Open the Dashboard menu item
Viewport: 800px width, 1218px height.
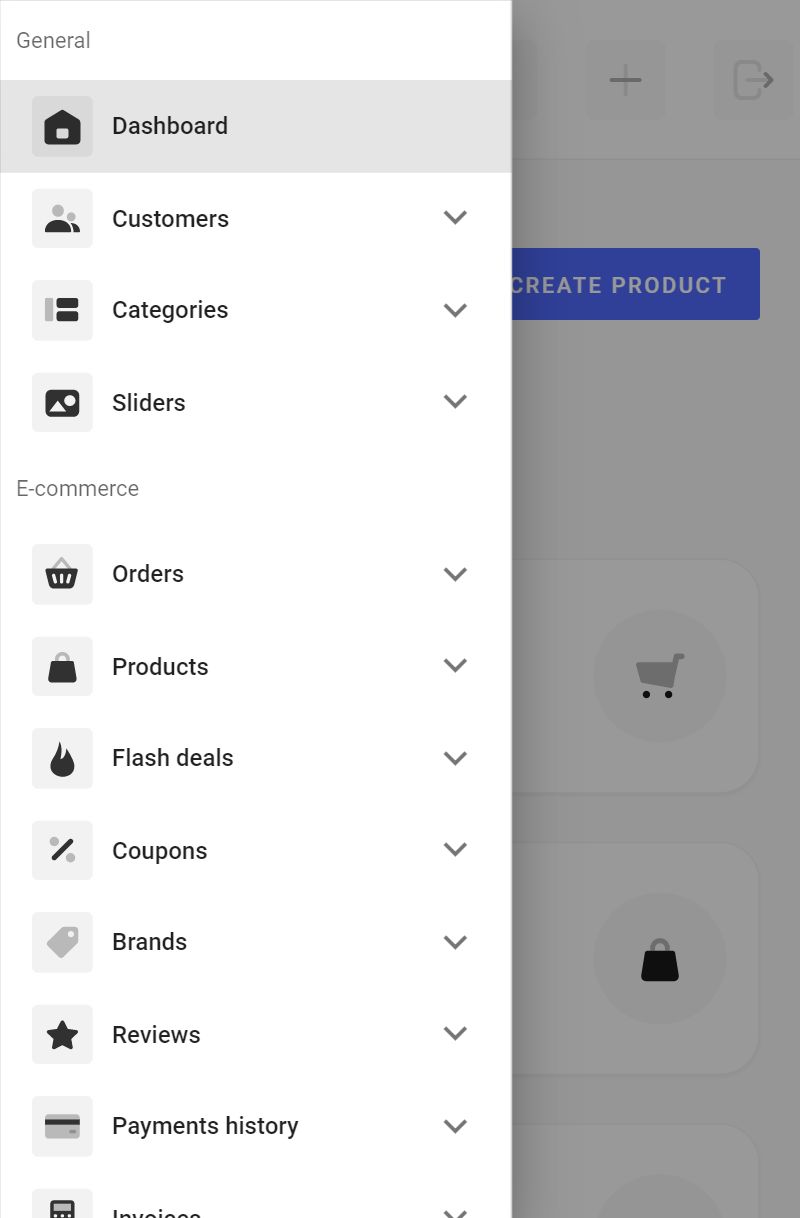[170, 126]
